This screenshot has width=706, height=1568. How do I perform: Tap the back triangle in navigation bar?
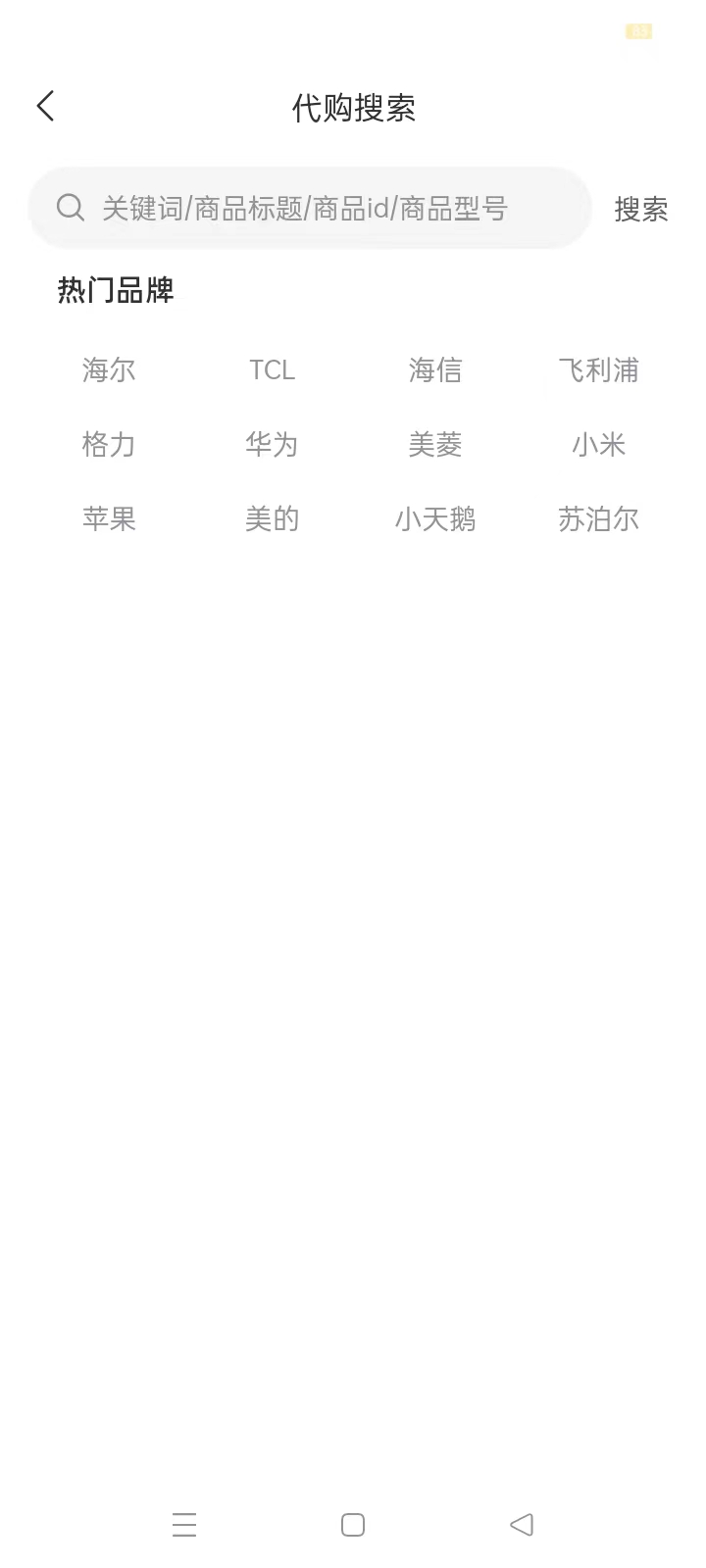pos(521,1525)
